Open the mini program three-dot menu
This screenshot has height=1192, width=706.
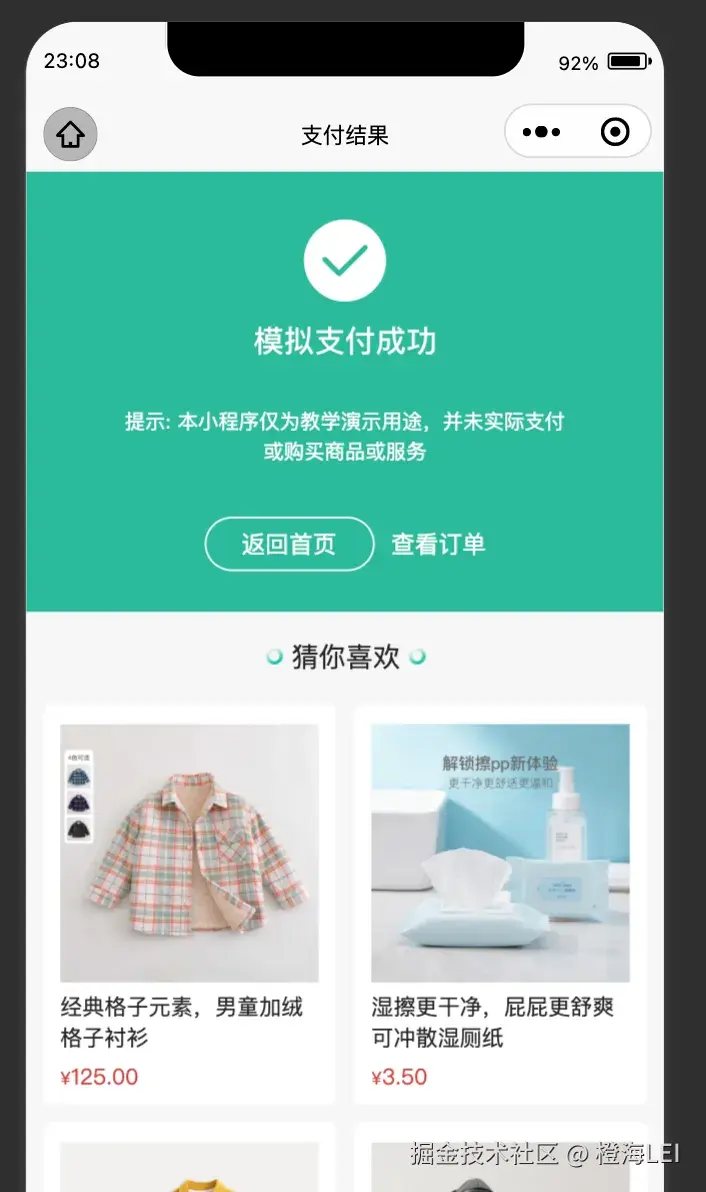(541, 132)
